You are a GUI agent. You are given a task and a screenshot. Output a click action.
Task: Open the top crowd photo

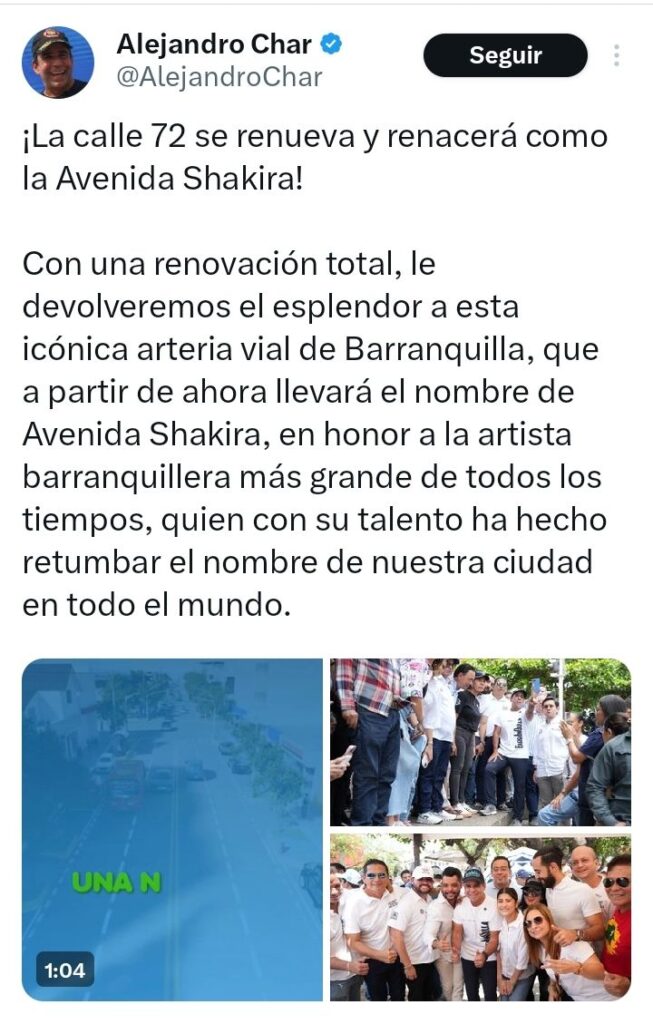(x=480, y=741)
